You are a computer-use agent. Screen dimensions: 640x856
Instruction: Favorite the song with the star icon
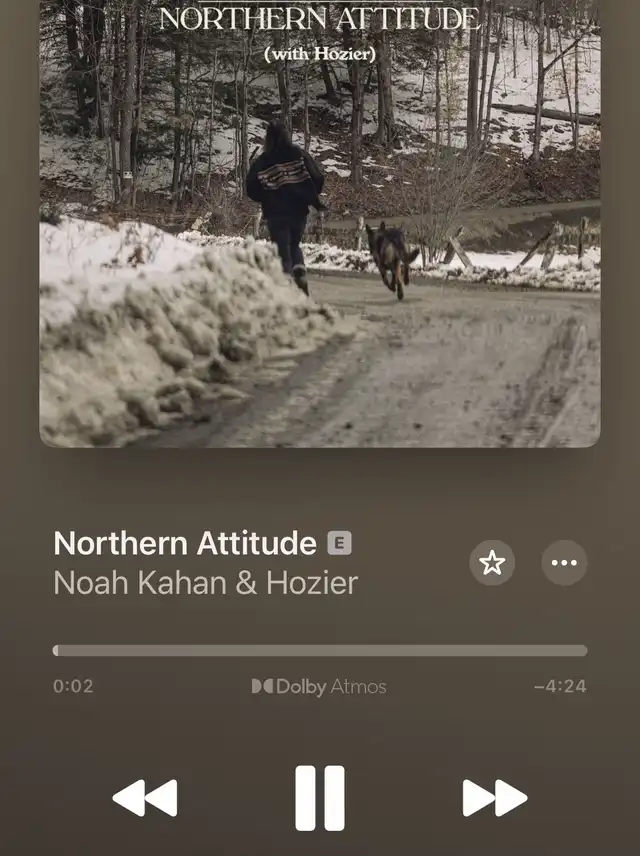pyautogui.click(x=492, y=563)
